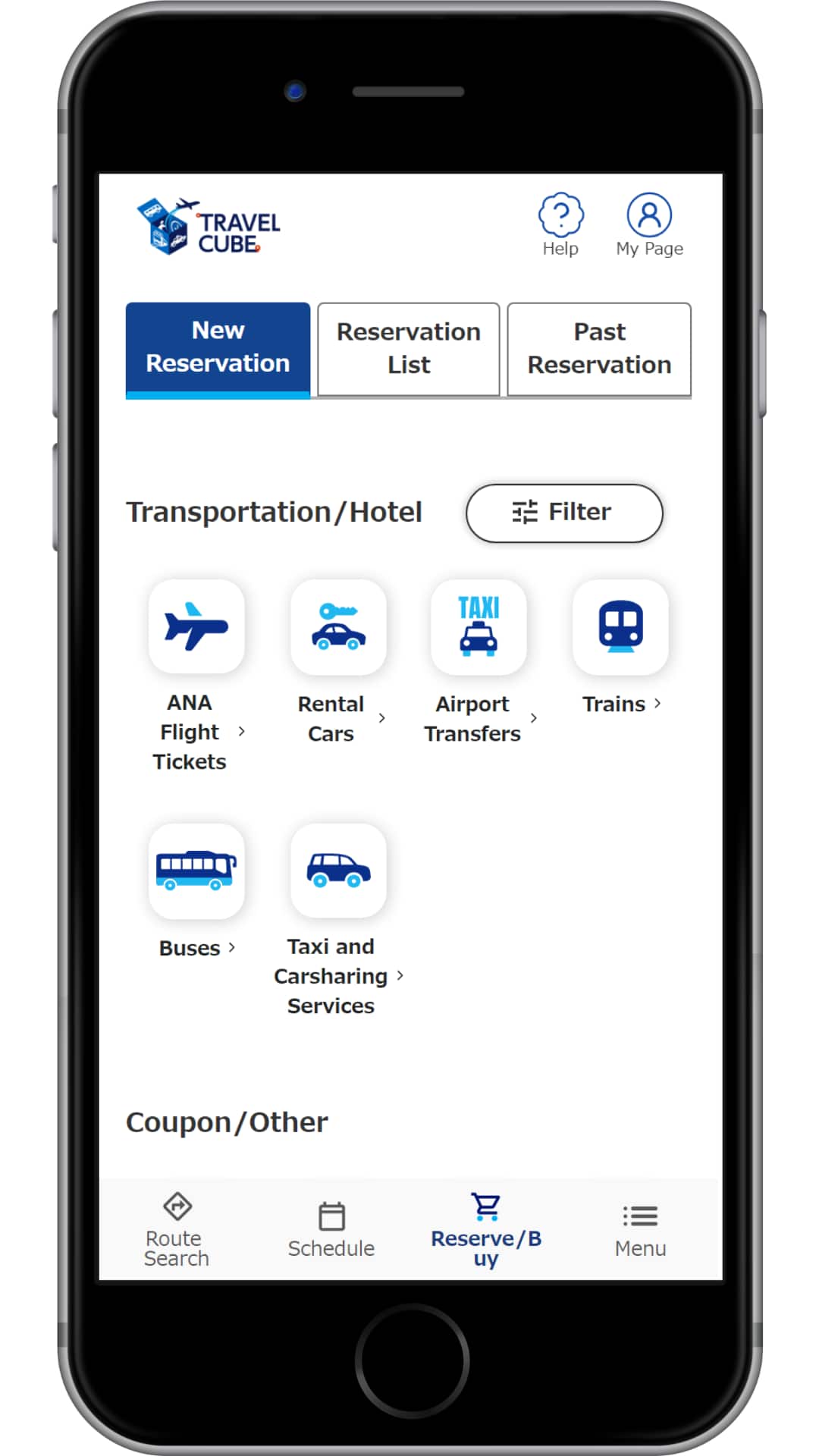Open My Page profile

click(x=649, y=224)
